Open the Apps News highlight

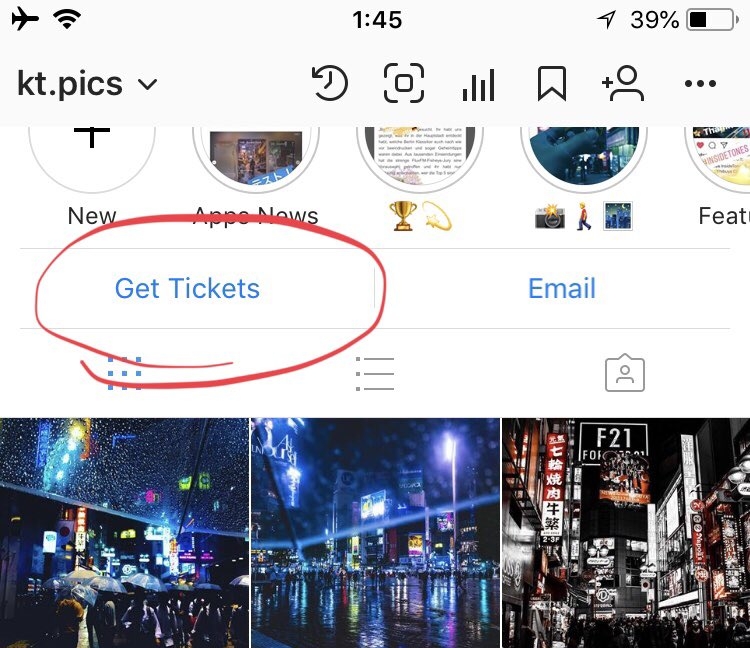[x=256, y=158]
